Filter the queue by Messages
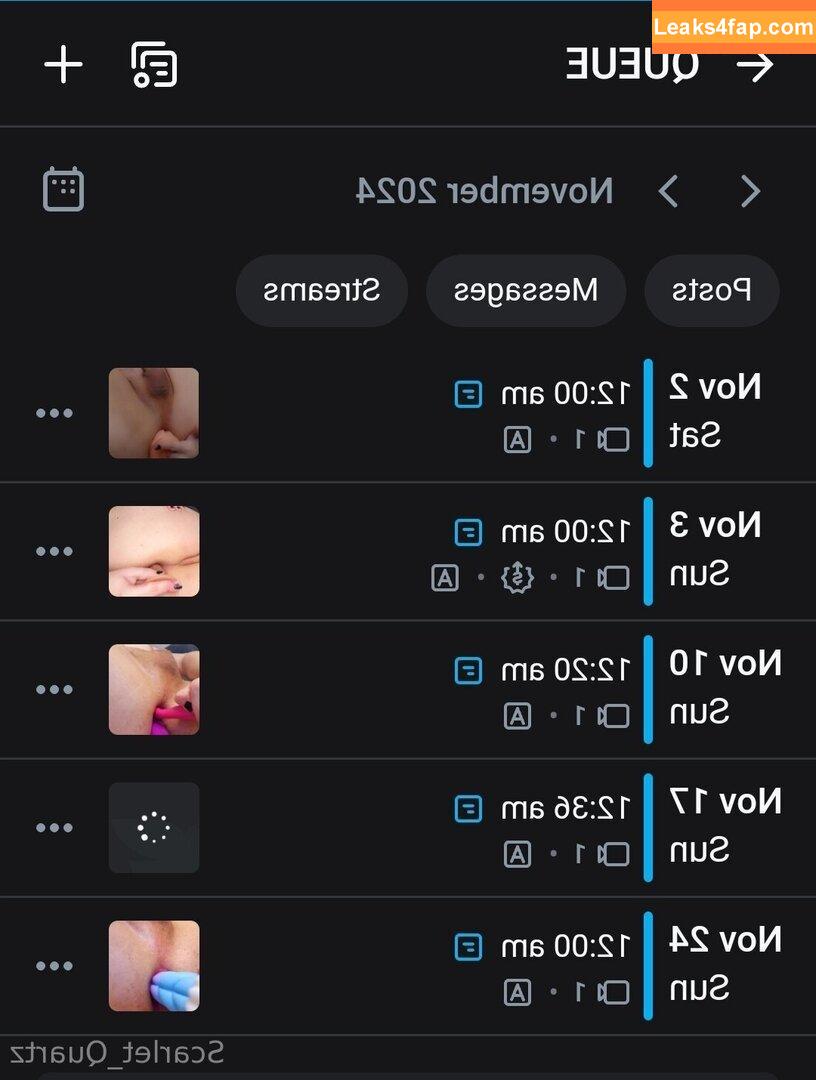The height and width of the screenshot is (1080, 816). click(526, 291)
